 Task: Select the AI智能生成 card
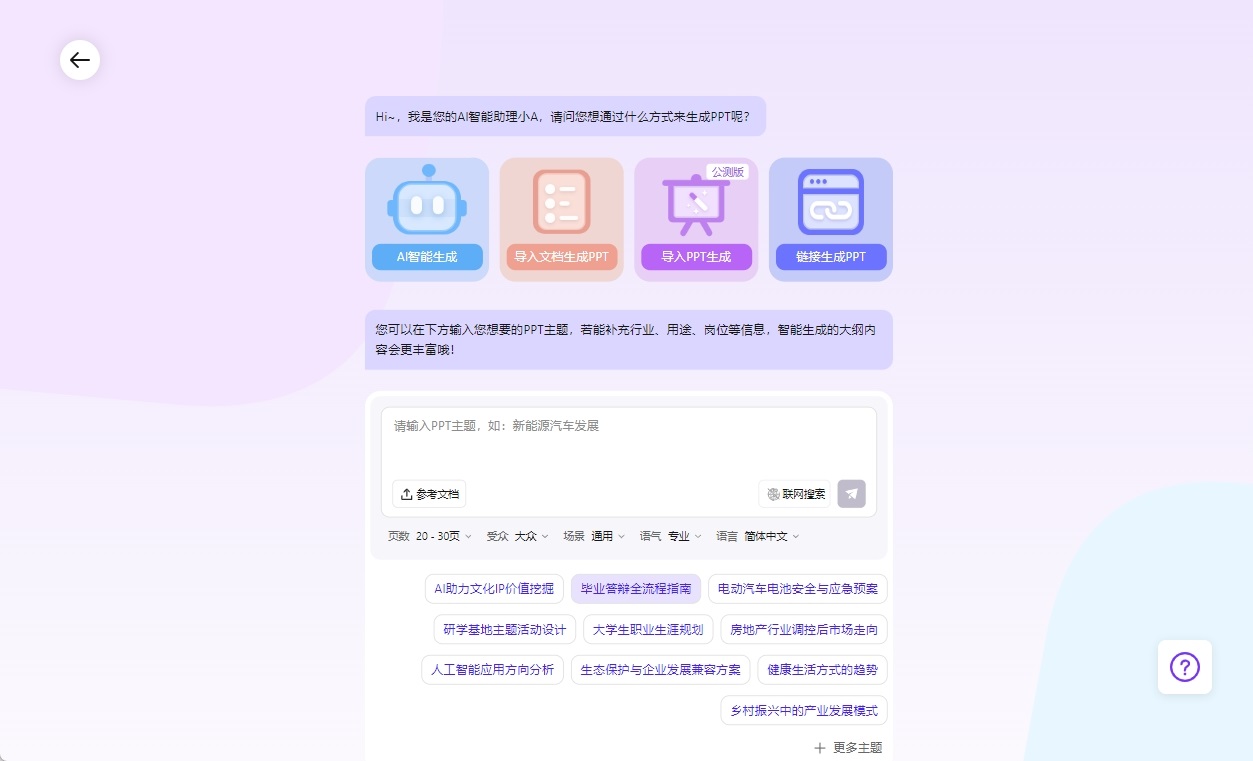[427, 220]
